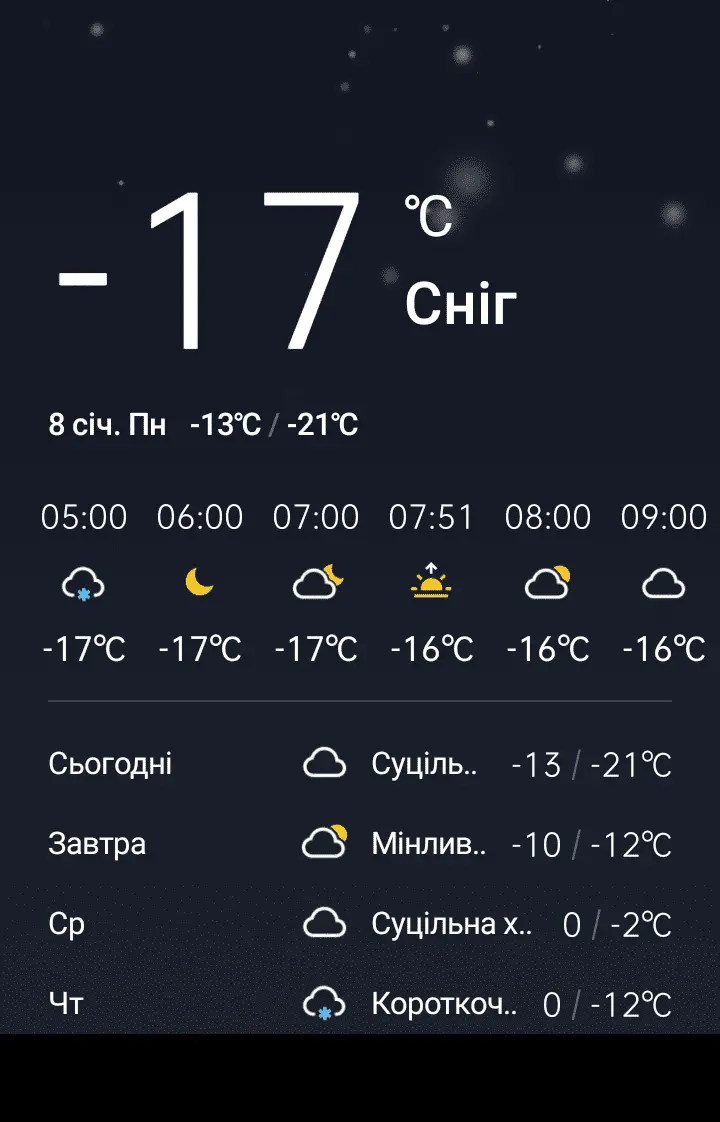Click the cloudy night icon at 07:00
Image resolution: width=720 pixels, height=1122 pixels.
pyautogui.click(x=315, y=583)
